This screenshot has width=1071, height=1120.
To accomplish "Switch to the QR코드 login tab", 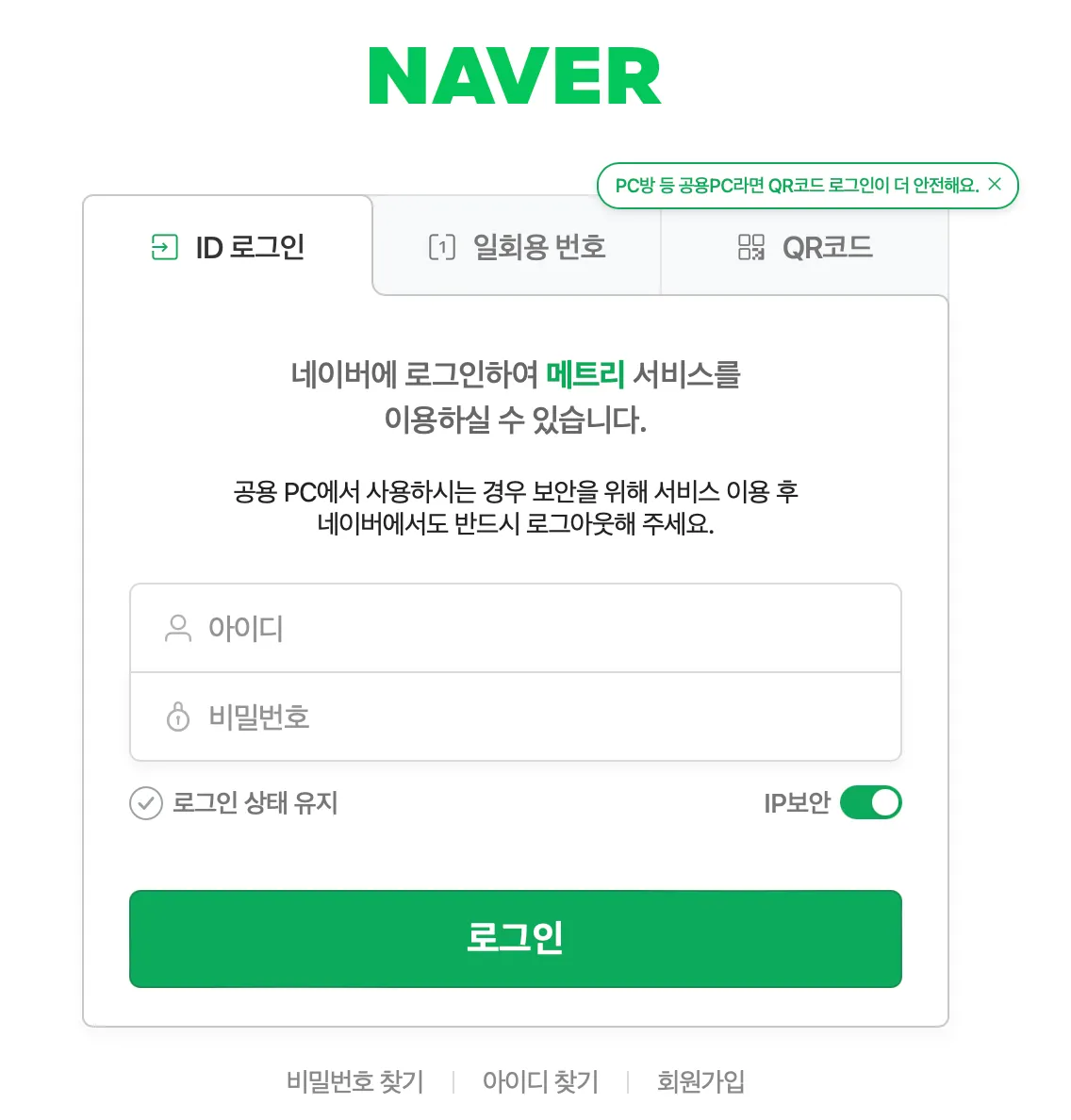I will coord(804,248).
